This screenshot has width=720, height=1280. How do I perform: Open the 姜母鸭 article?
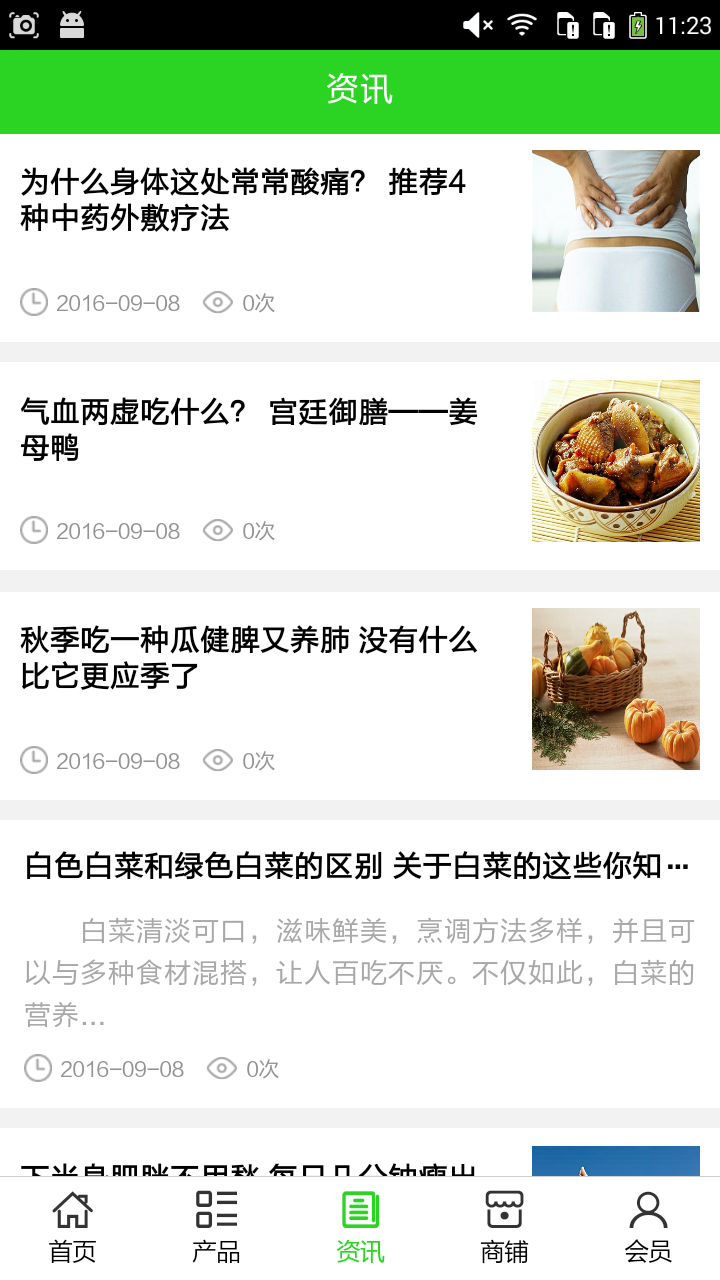tap(249, 430)
